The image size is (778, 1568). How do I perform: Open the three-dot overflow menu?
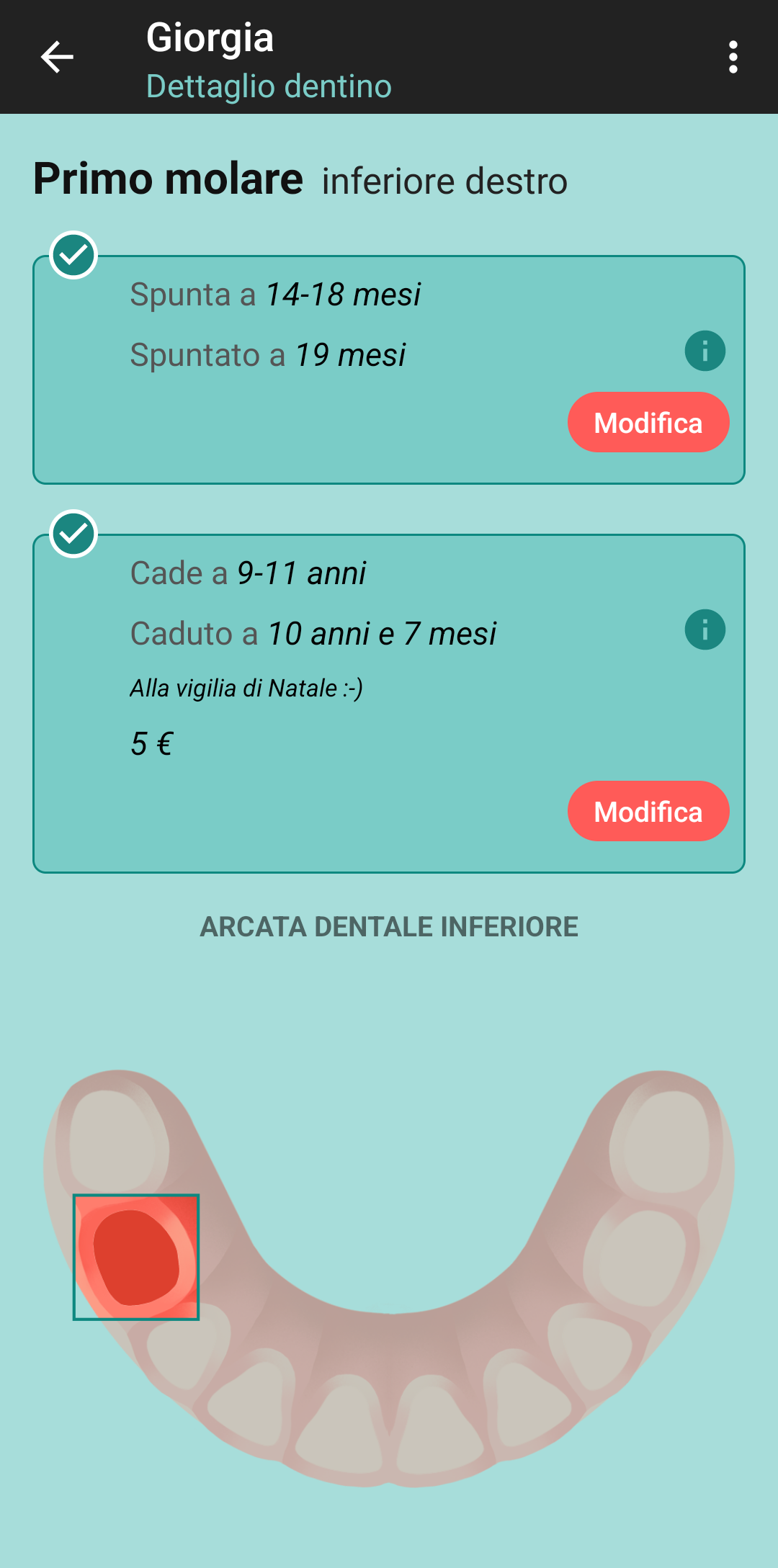tap(733, 57)
